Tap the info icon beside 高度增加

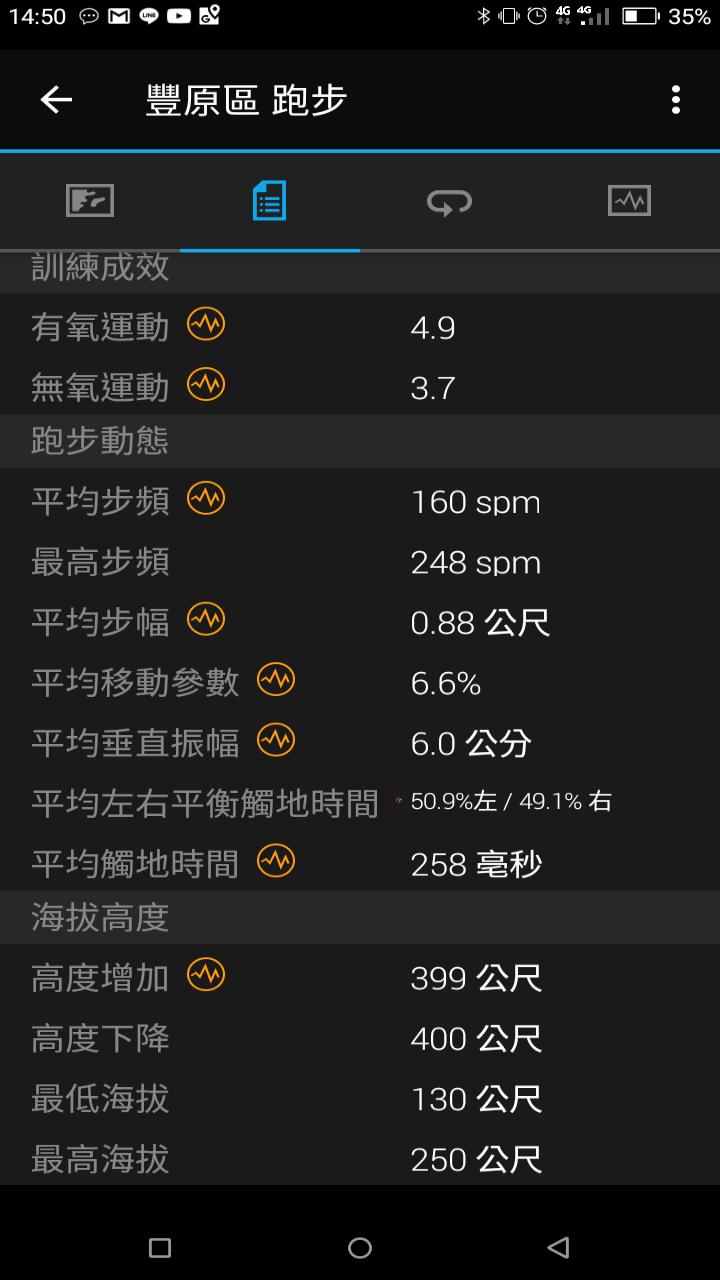(206, 974)
